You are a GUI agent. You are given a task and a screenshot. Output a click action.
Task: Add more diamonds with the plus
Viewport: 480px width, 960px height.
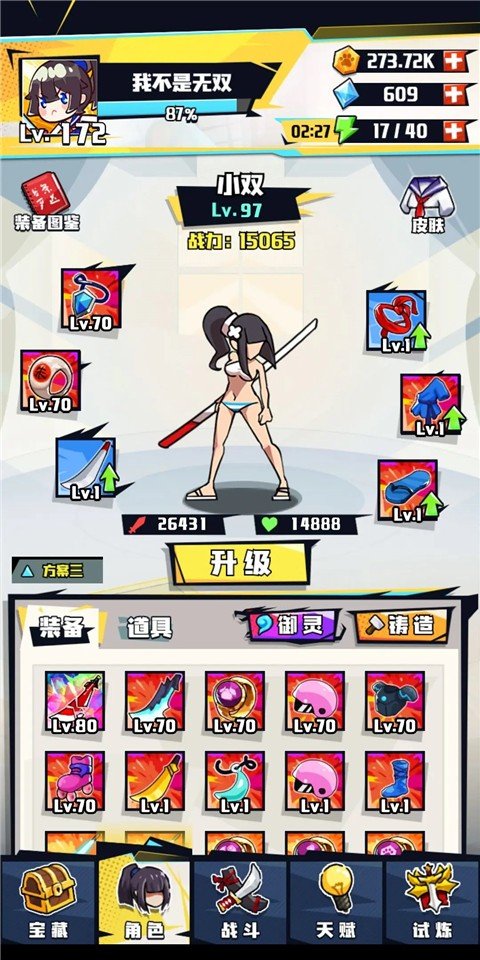point(456,95)
